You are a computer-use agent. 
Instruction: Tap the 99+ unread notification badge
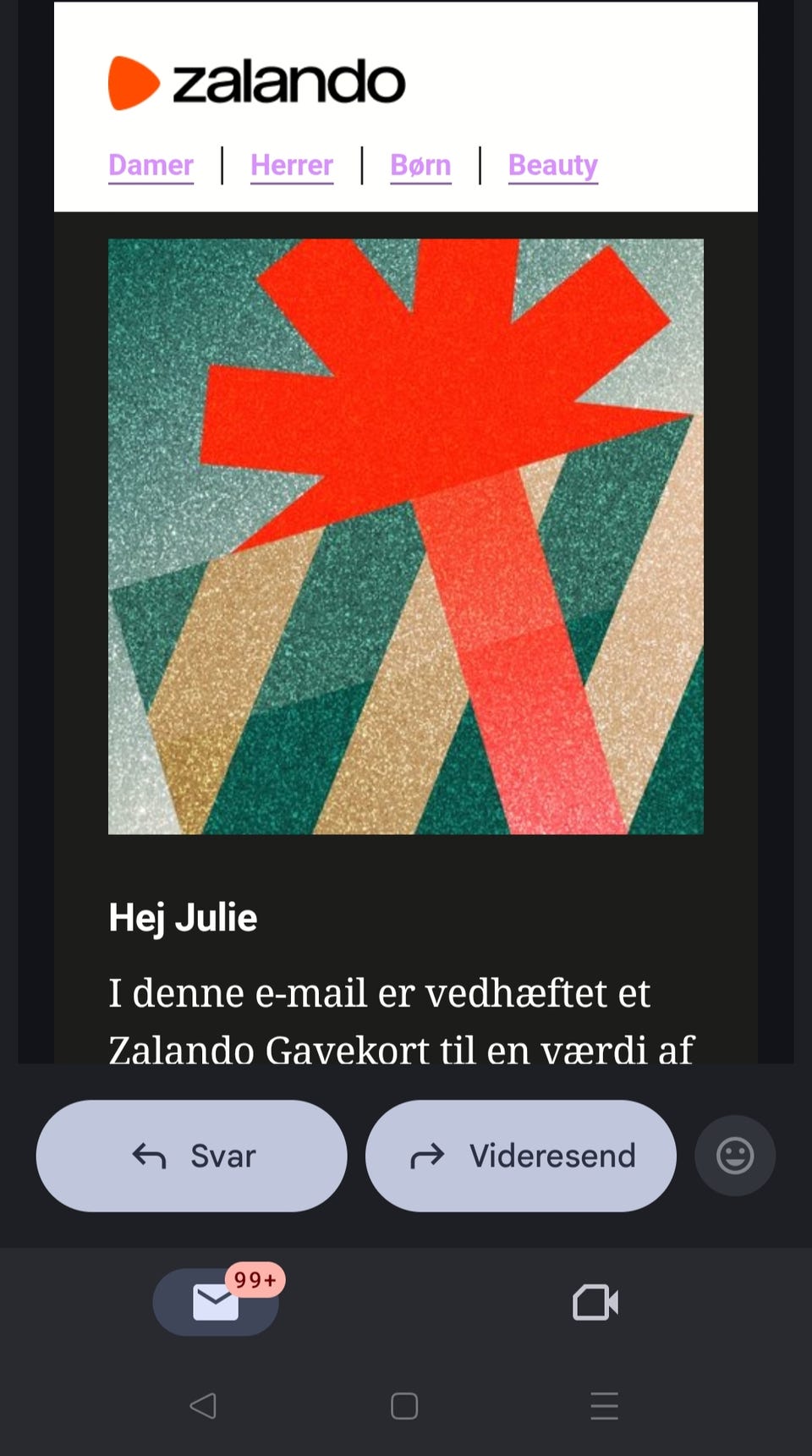(x=255, y=1280)
